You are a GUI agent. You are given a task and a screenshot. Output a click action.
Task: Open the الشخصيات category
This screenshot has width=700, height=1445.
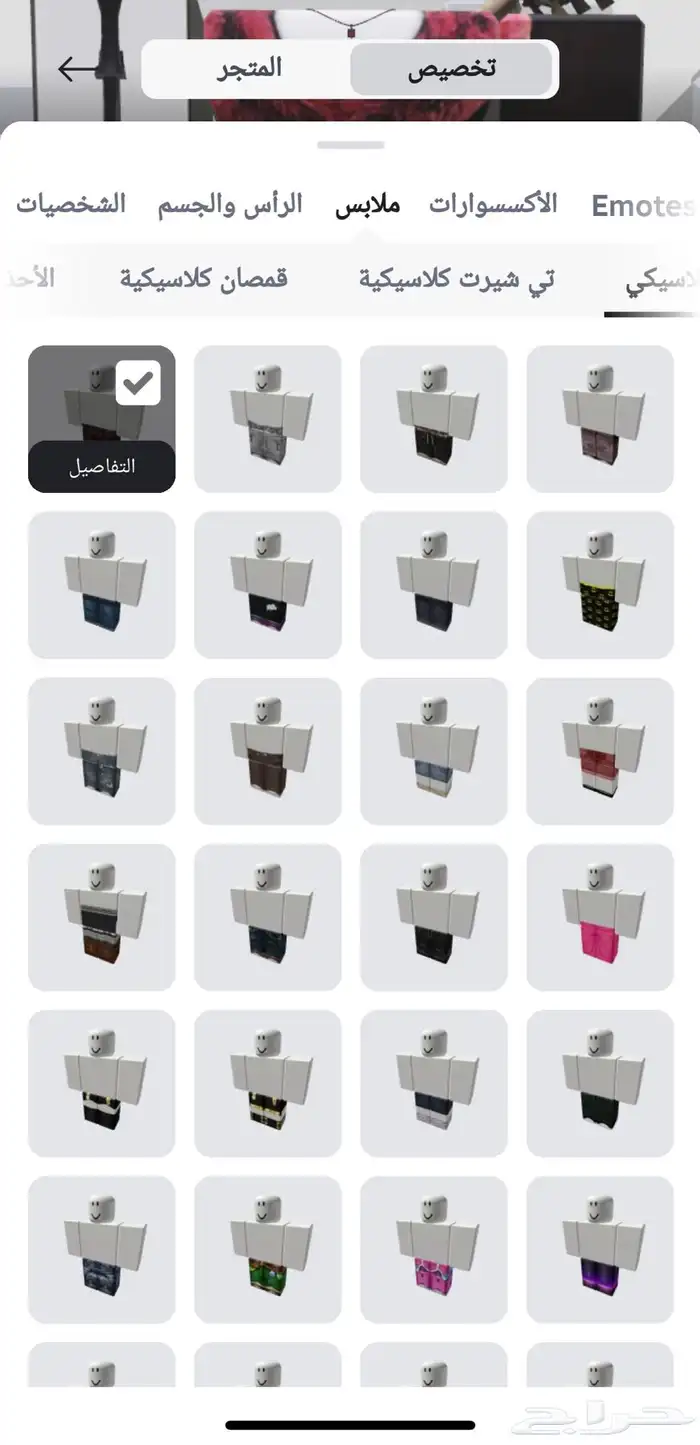pyautogui.click(x=71, y=205)
